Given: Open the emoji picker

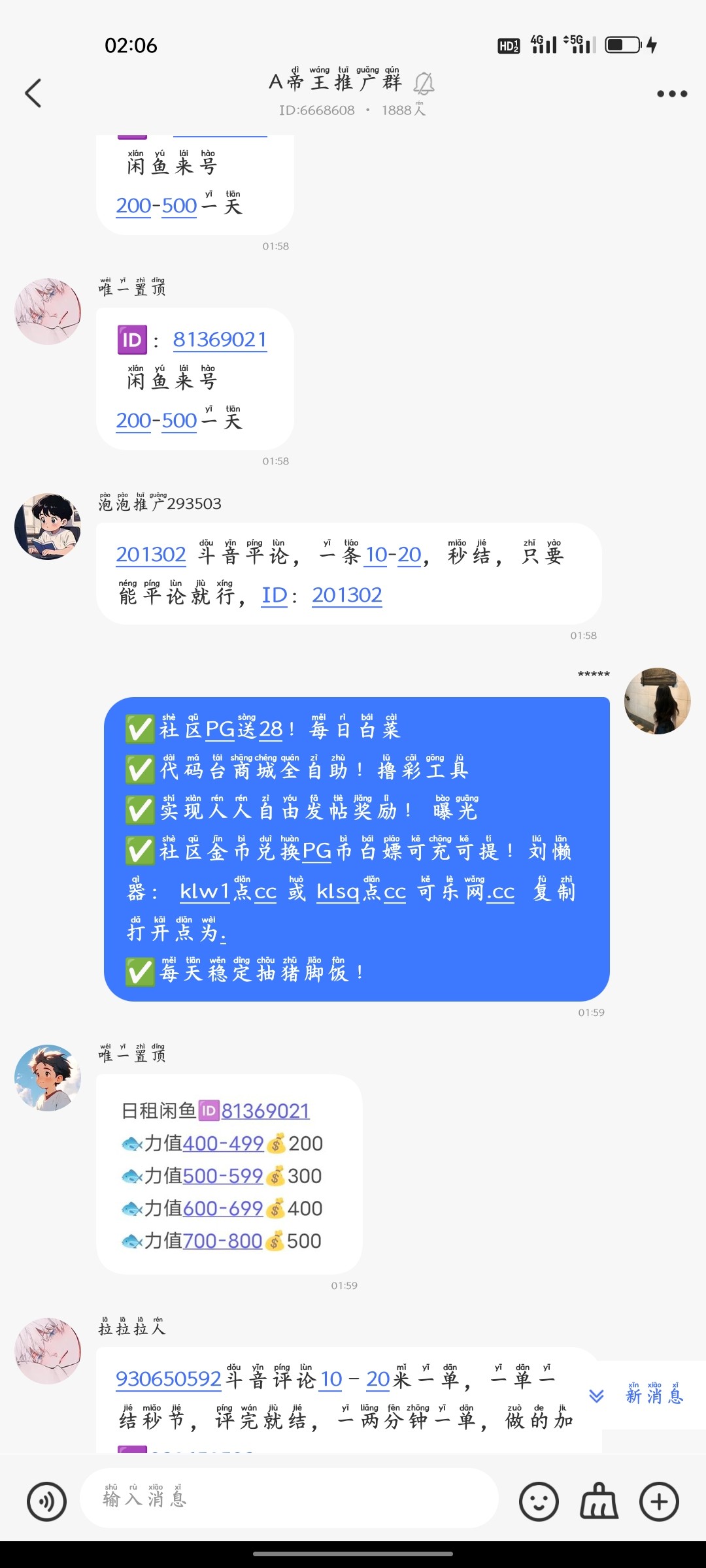Looking at the screenshot, I should point(539,1501).
